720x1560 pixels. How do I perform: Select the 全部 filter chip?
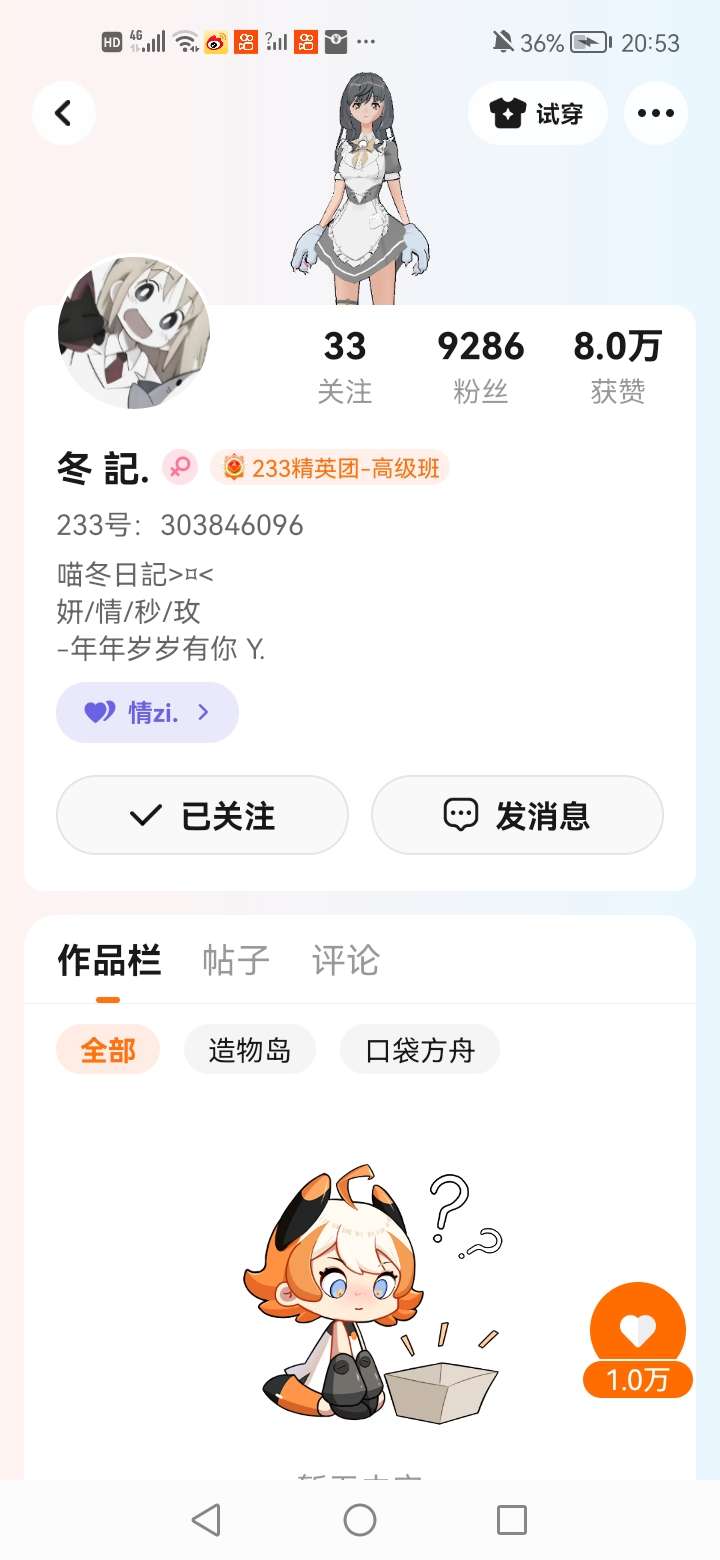(x=108, y=1050)
